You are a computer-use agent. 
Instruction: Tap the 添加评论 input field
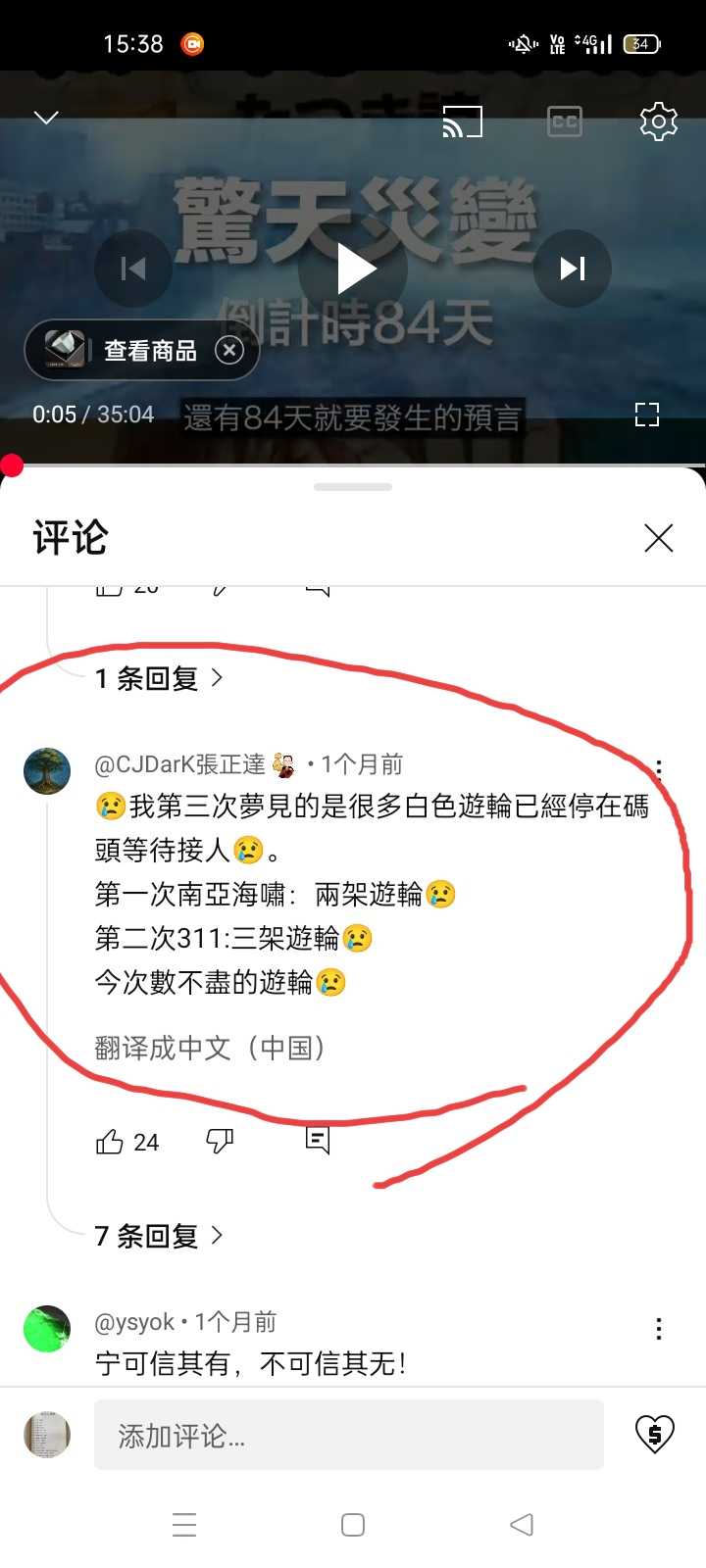point(348,1435)
